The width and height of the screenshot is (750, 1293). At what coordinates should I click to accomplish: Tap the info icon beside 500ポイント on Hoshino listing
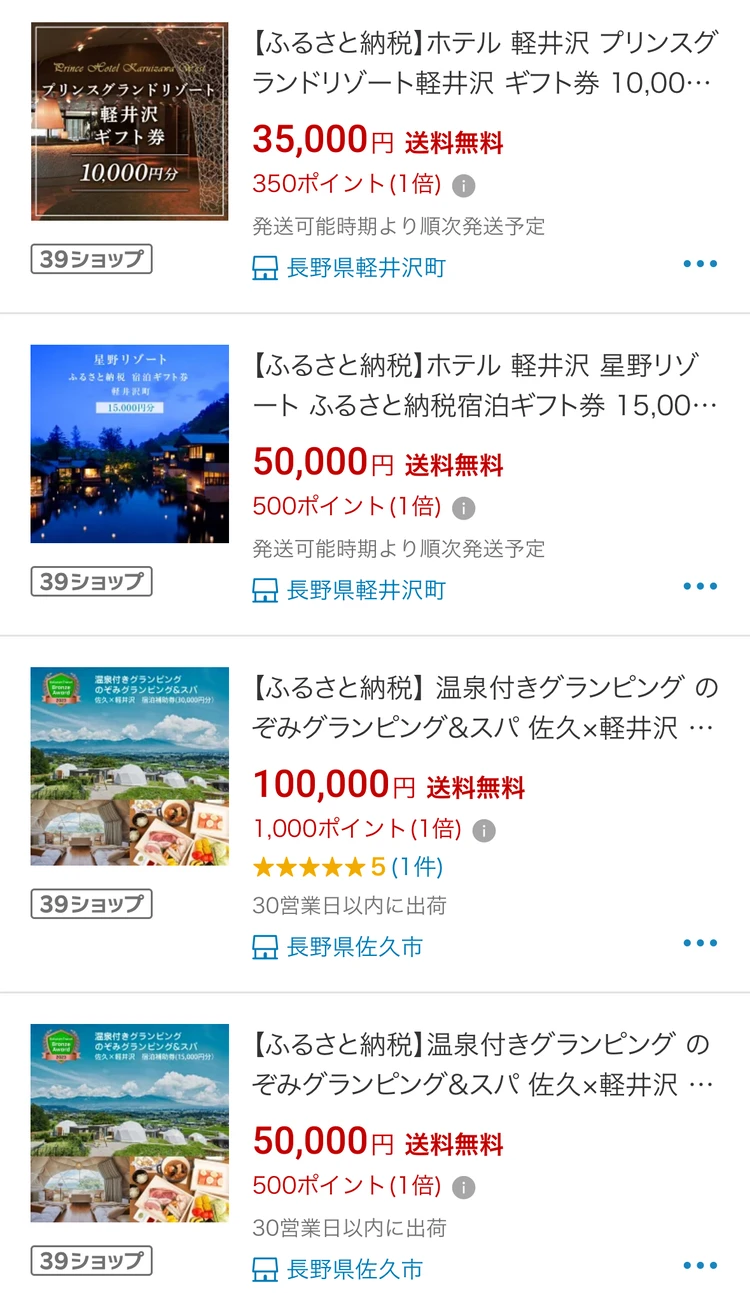tap(463, 507)
